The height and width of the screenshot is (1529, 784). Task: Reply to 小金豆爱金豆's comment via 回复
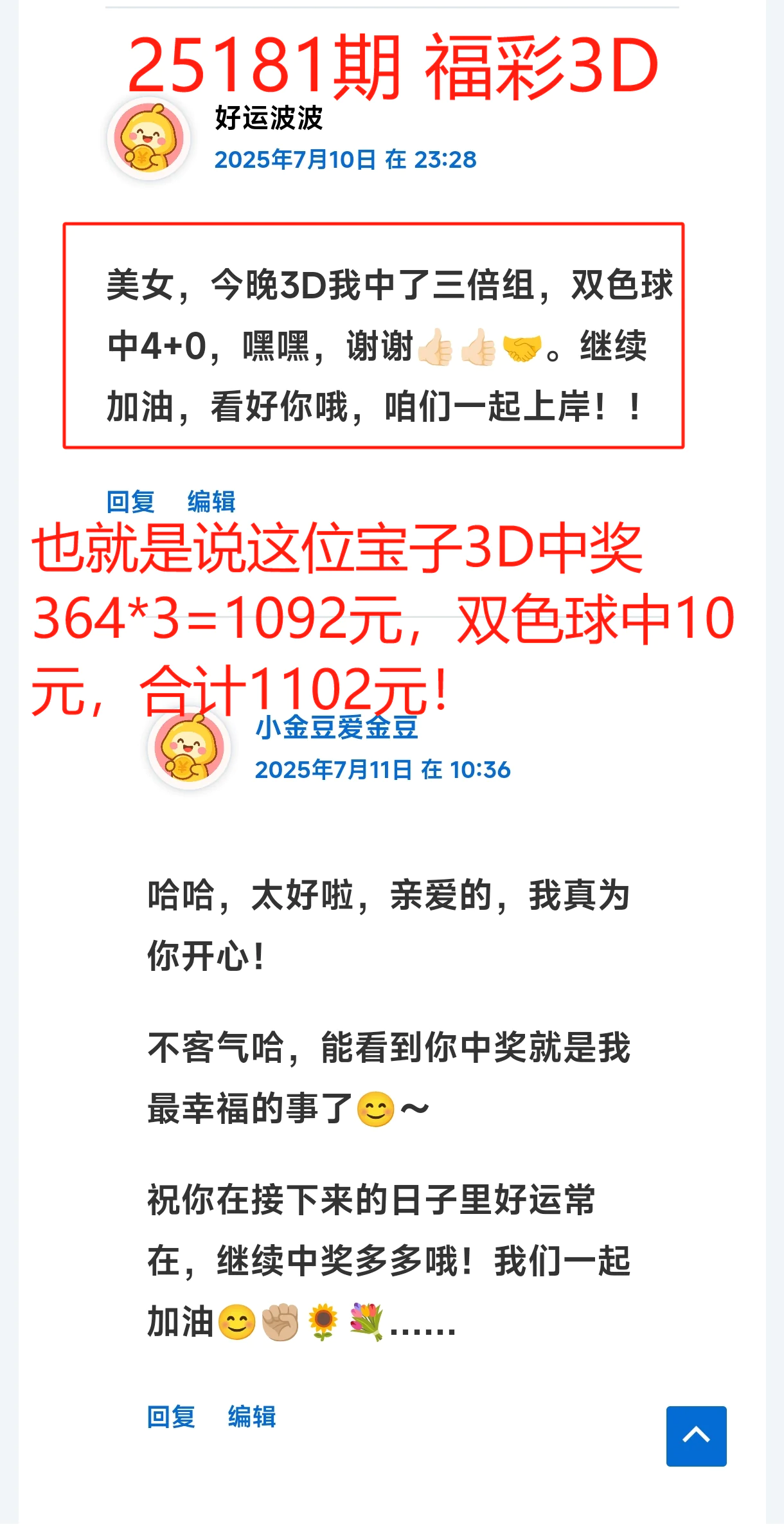pyautogui.click(x=171, y=1416)
